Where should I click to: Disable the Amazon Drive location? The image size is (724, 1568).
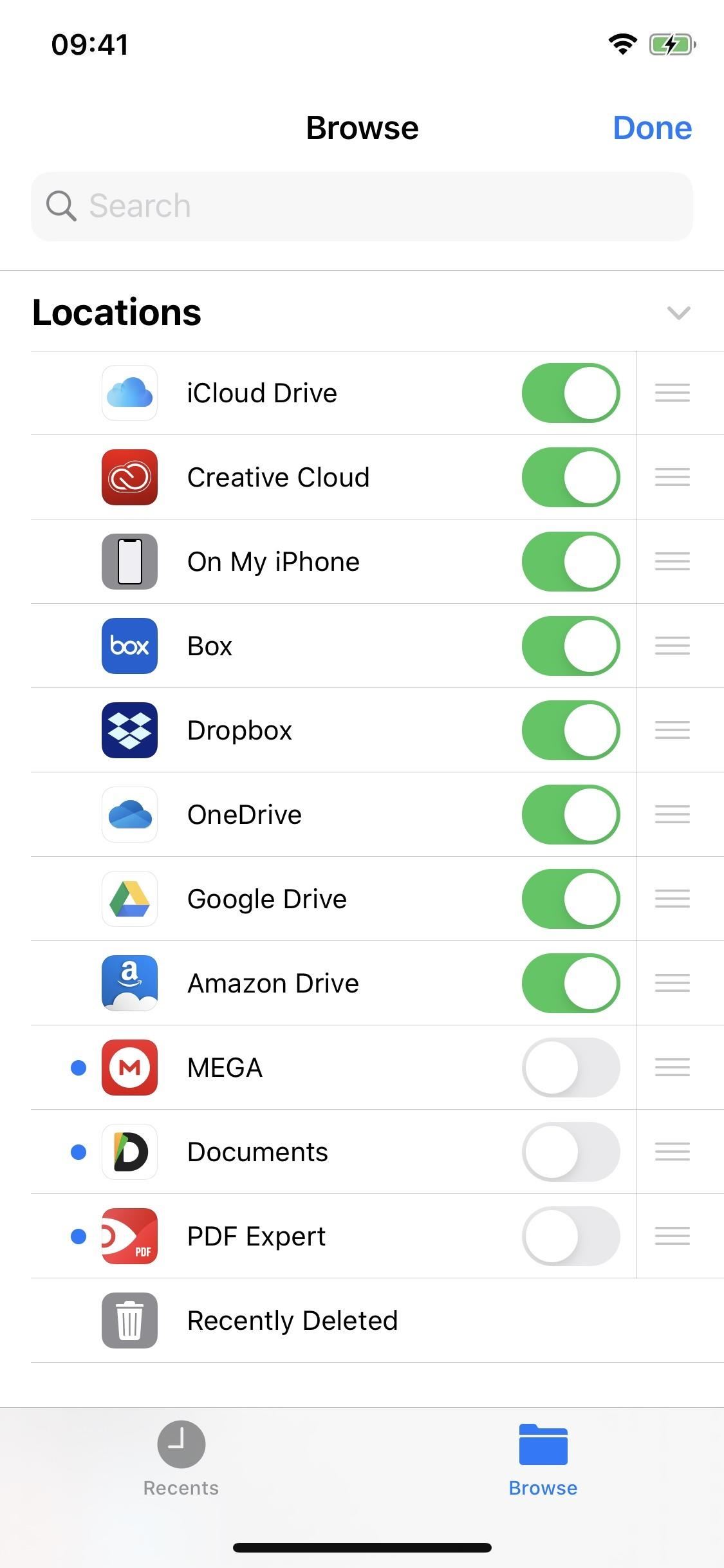(570, 984)
